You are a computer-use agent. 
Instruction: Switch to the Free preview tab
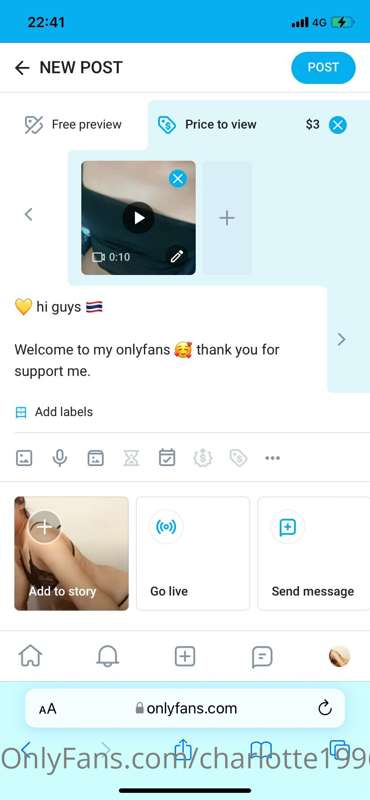pyautogui.click(x=74, y=124)
